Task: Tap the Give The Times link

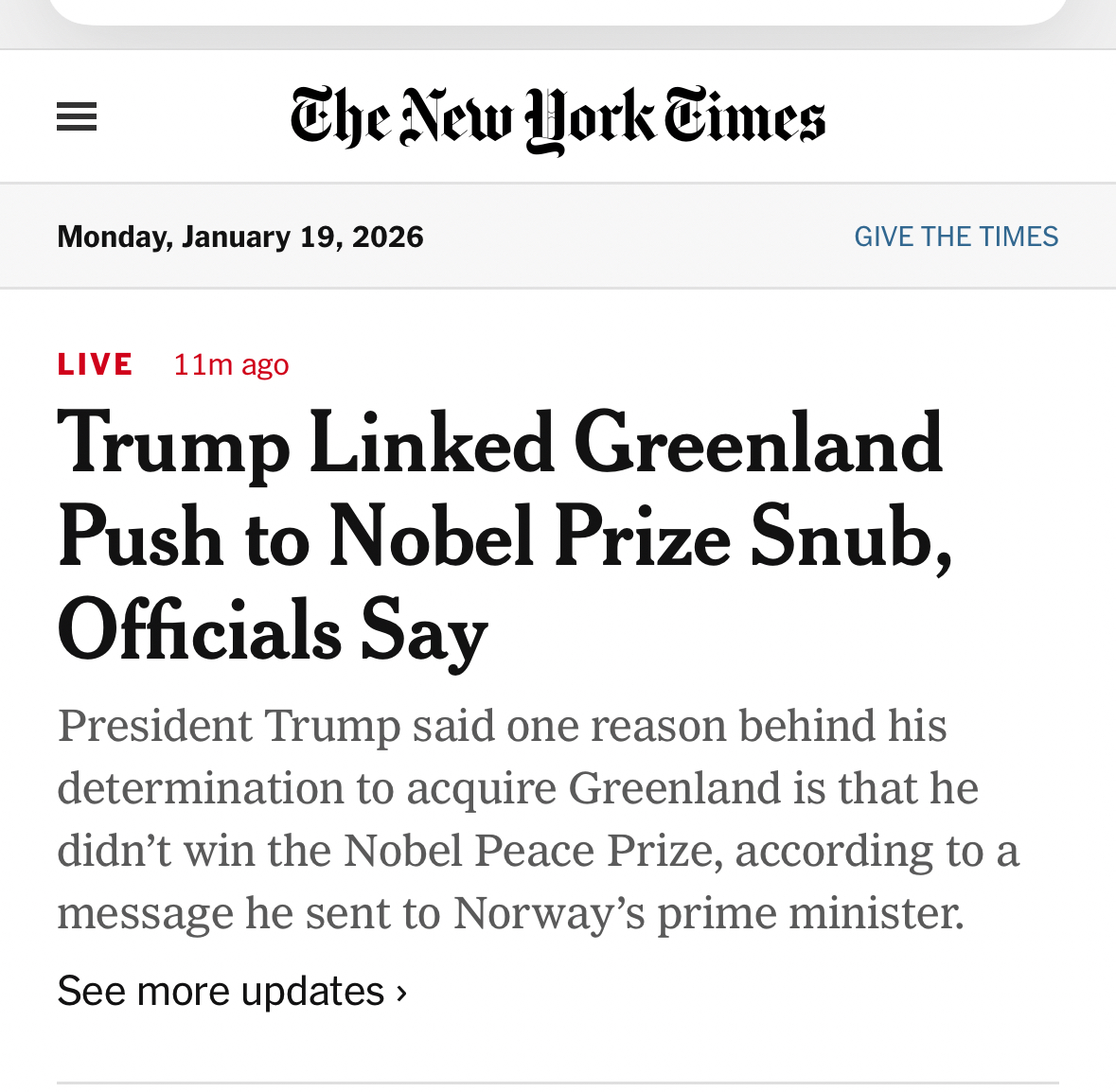Action: pyautogui.click(x=956, y=237)
